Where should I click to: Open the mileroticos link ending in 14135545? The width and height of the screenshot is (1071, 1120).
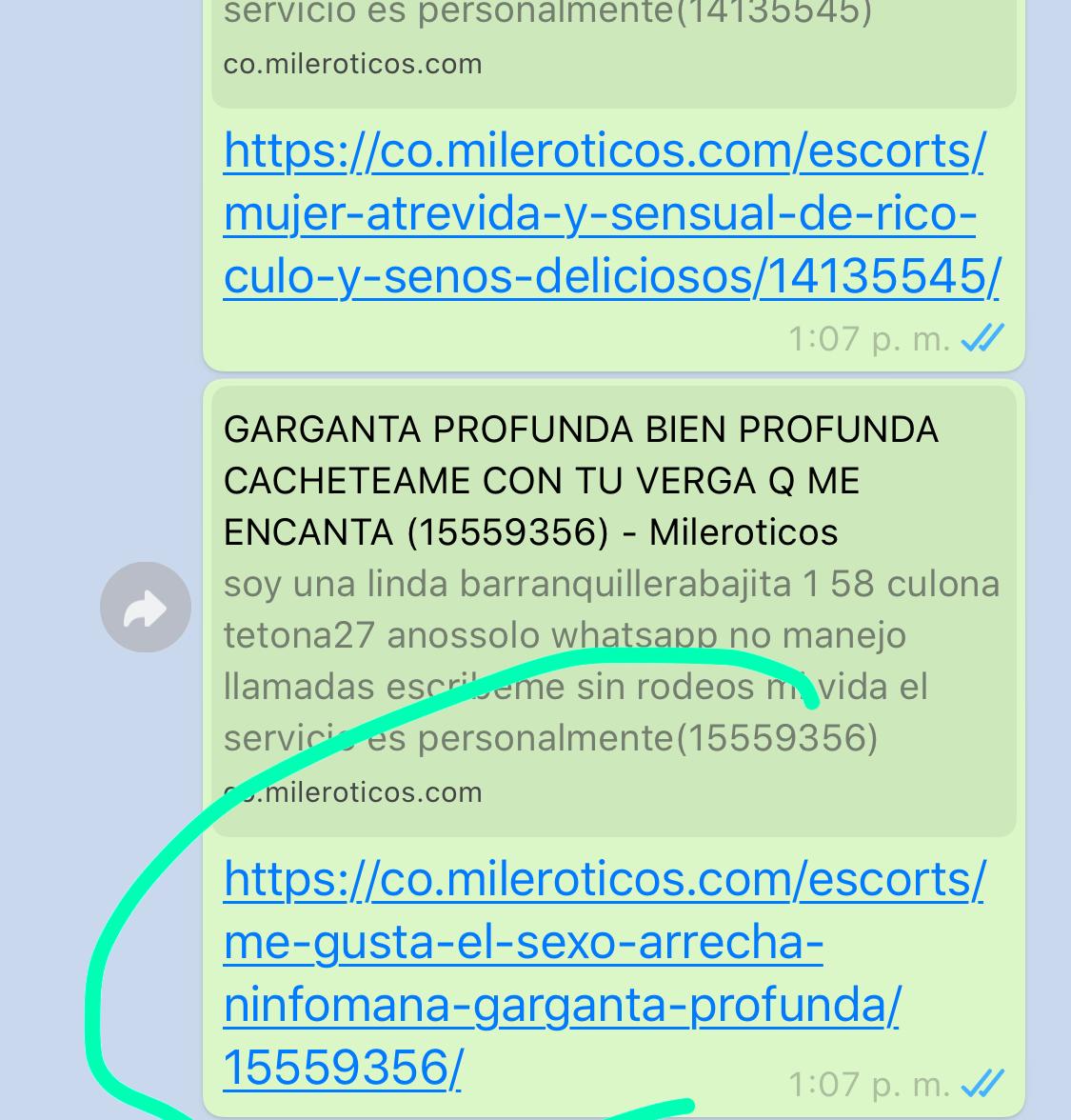609,214
